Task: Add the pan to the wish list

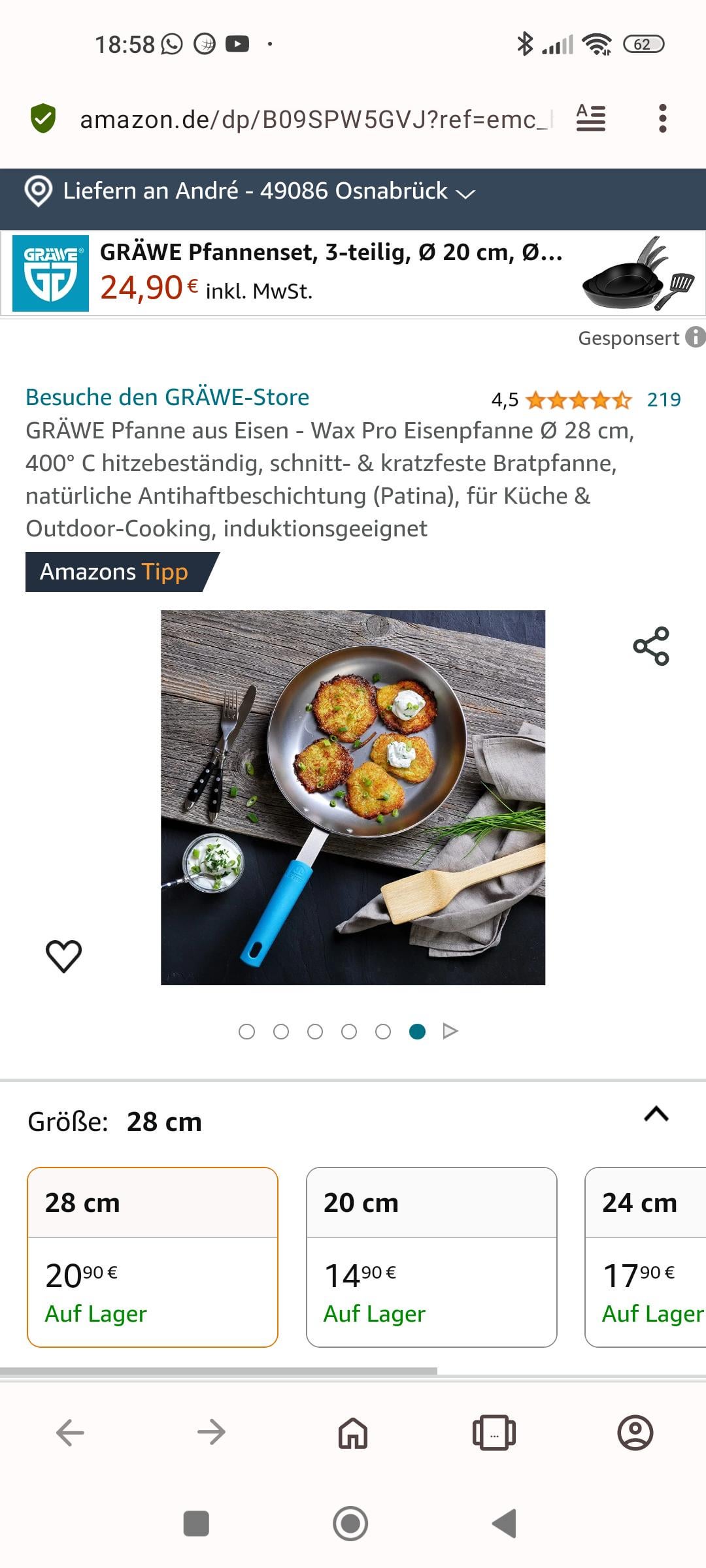Action: [63, 956]
